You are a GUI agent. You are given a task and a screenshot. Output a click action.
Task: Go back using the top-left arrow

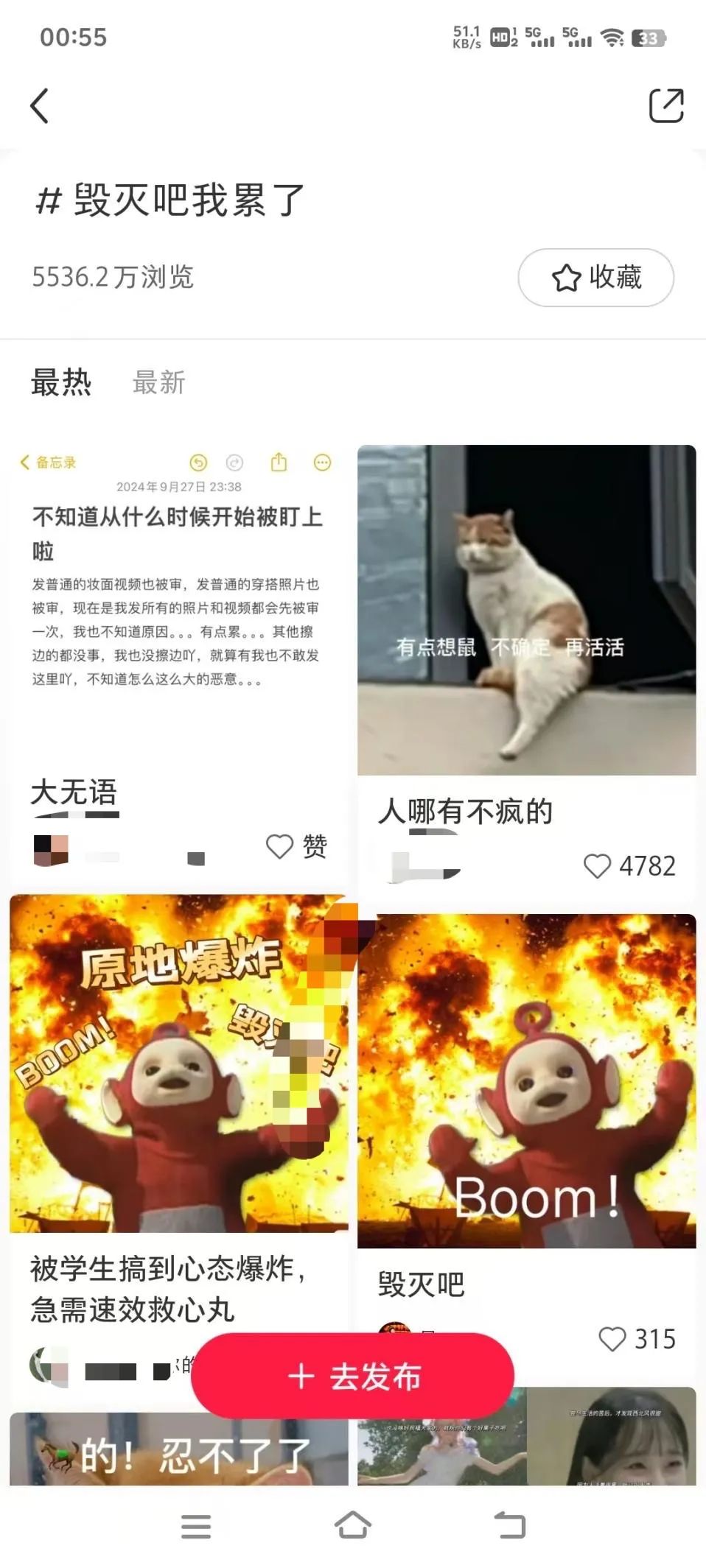[40, 106]
